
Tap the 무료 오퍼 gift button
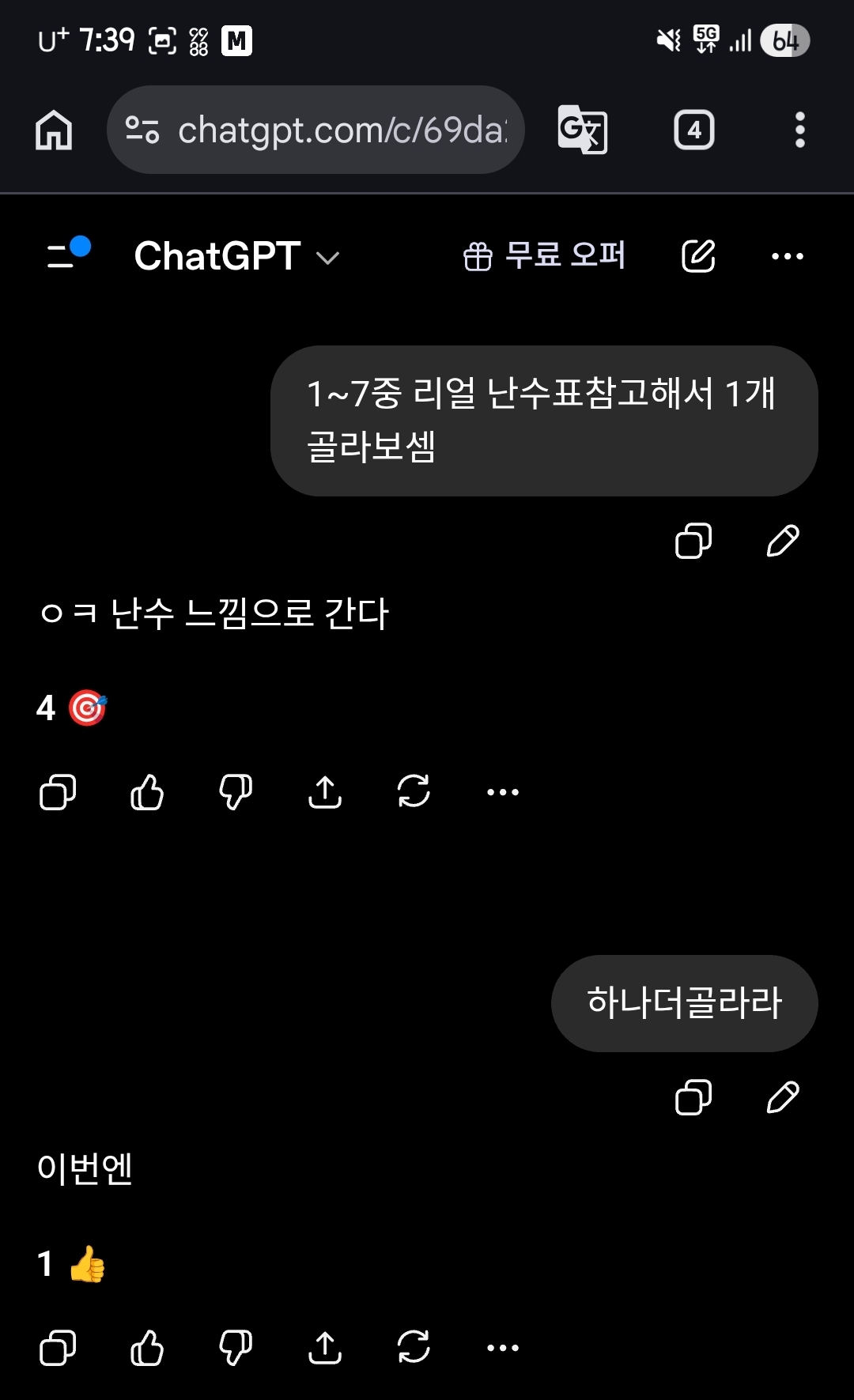point(544,256)
